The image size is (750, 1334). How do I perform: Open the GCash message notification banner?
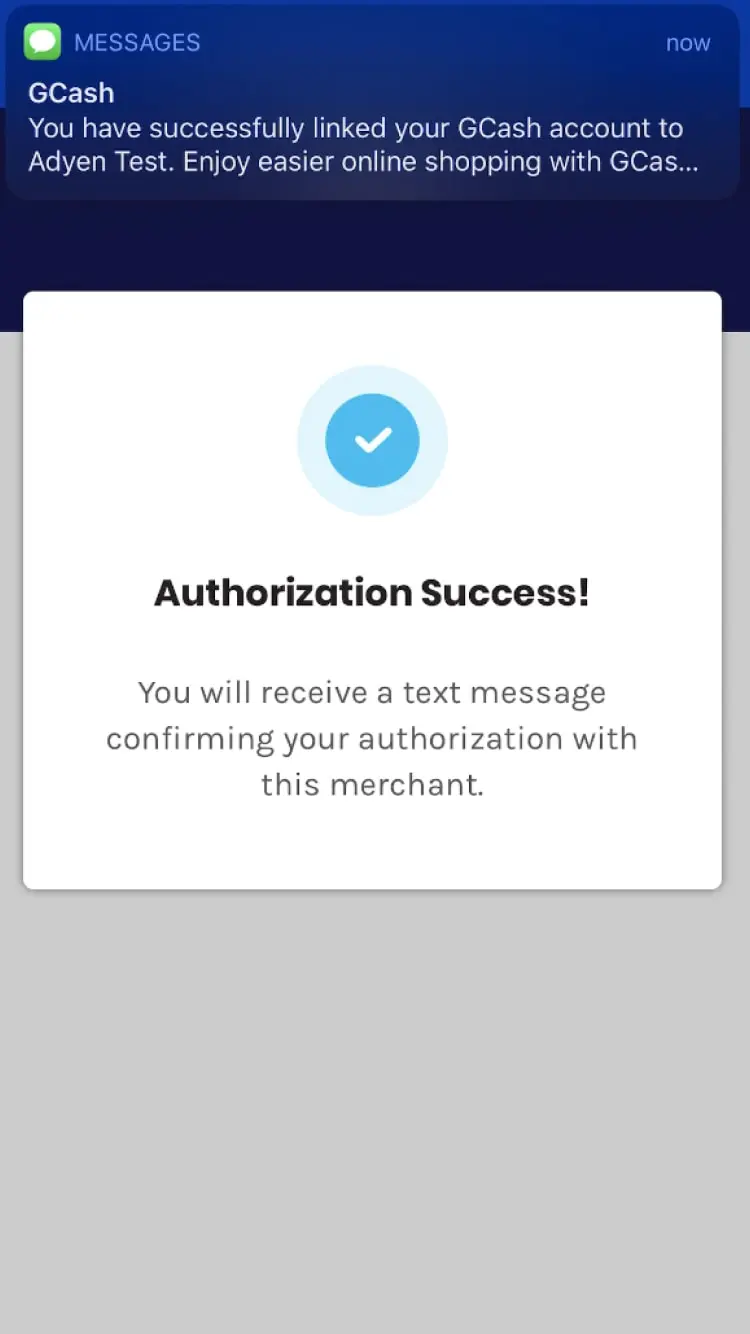(x=372, y=110)
